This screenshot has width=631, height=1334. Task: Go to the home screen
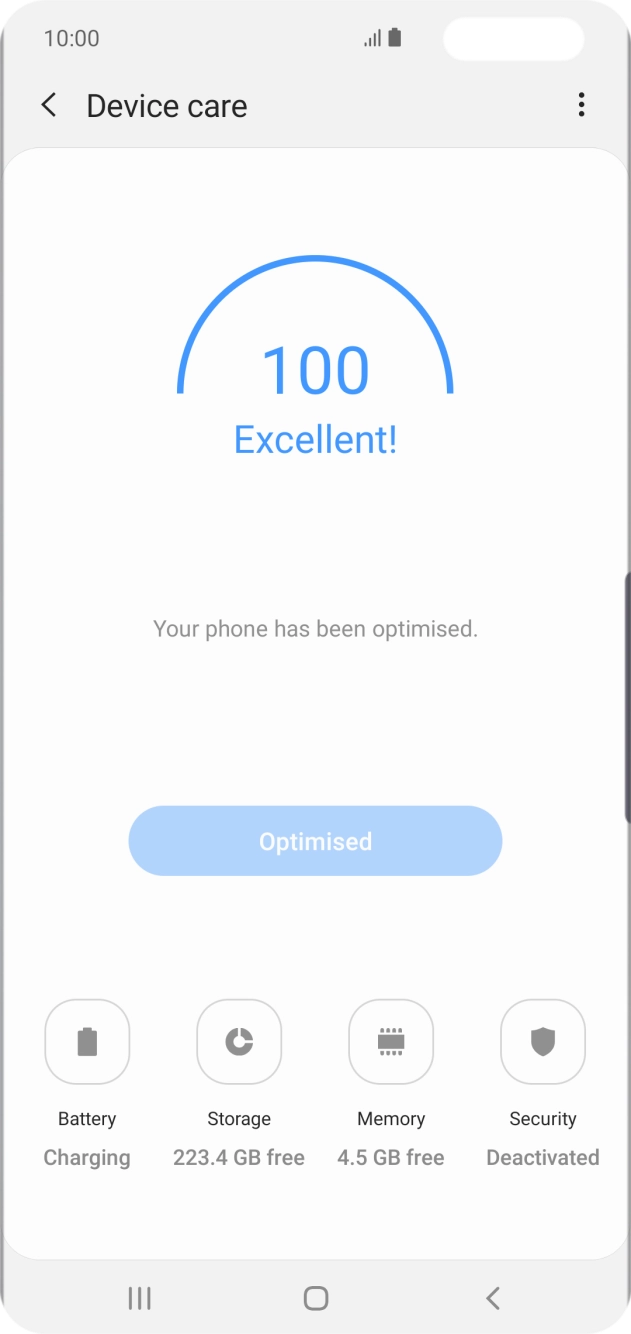[316, 1298]
